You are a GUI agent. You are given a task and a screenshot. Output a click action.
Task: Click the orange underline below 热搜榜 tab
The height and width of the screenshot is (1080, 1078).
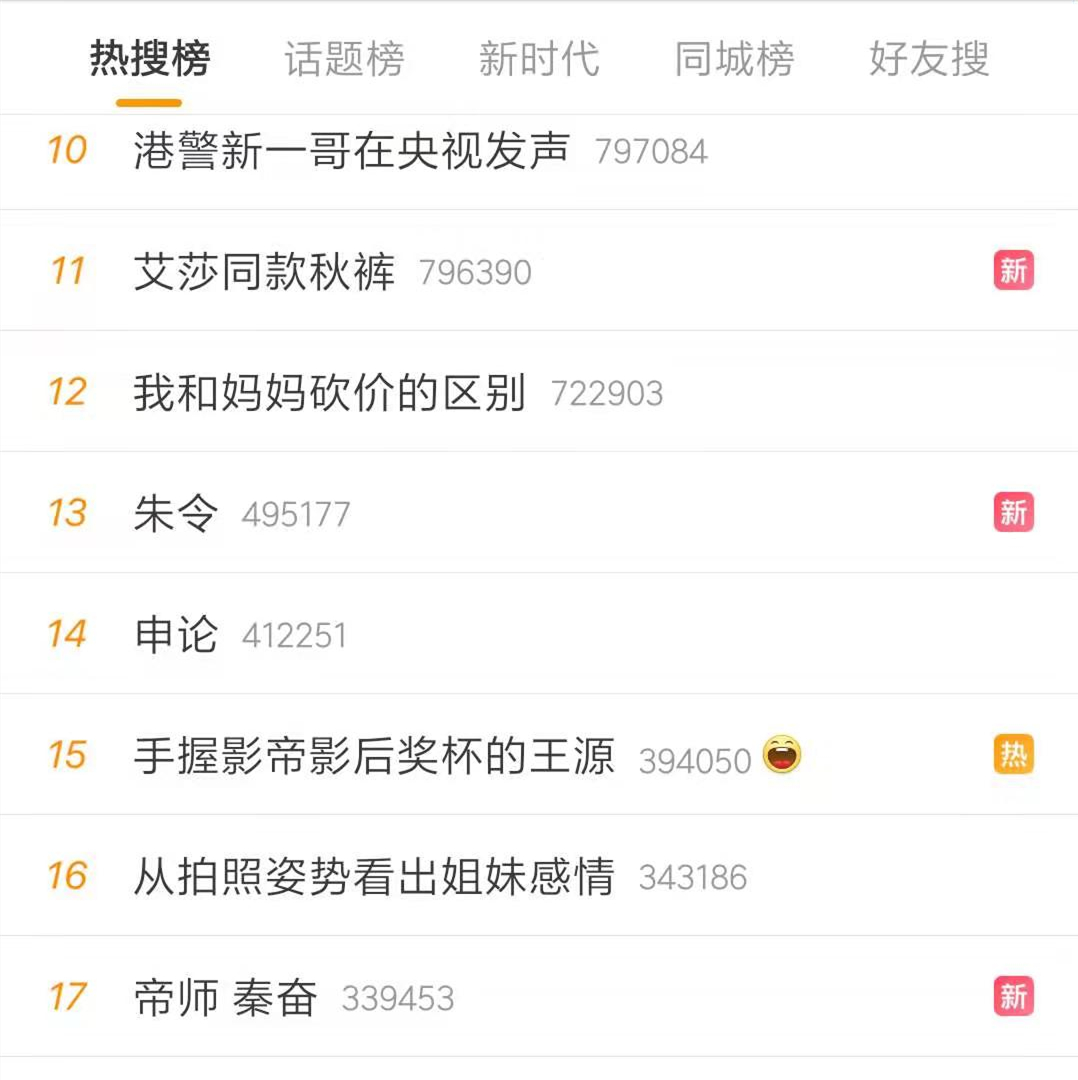(148, 101)
